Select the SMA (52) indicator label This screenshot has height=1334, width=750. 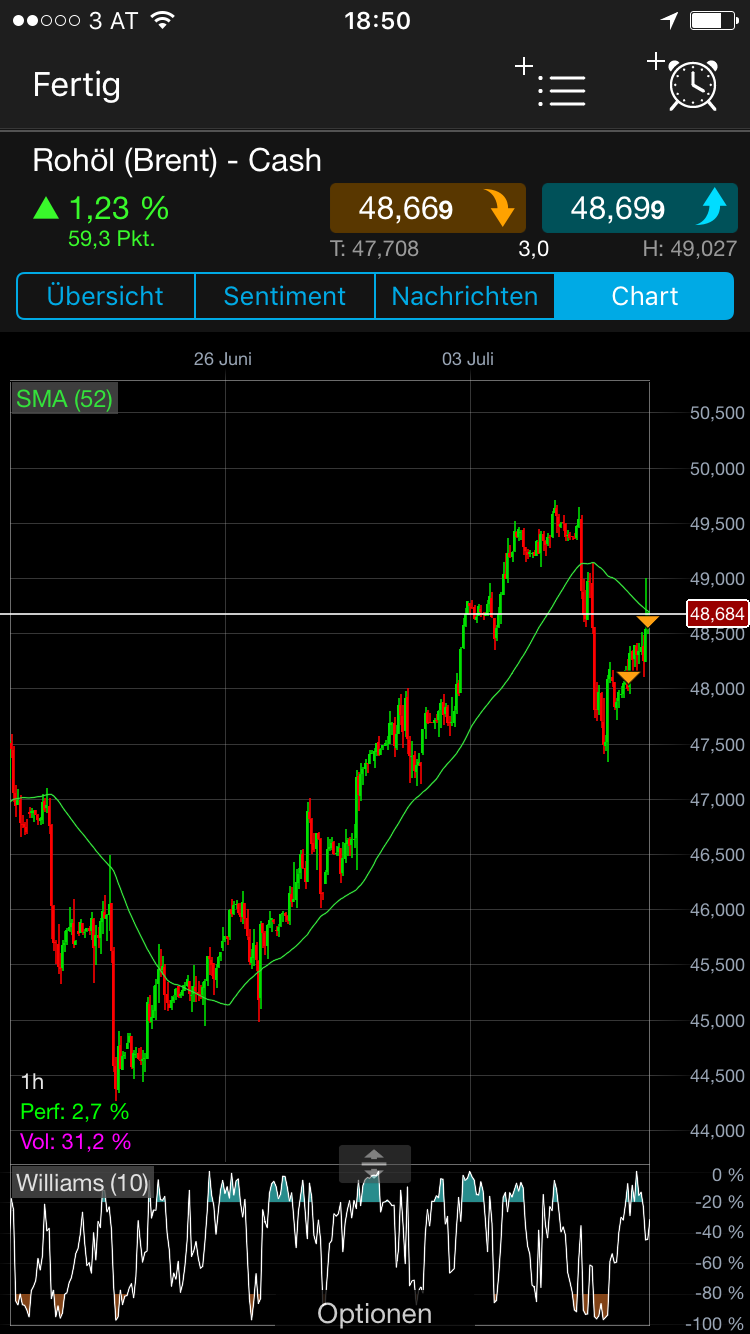click(64, 398)
